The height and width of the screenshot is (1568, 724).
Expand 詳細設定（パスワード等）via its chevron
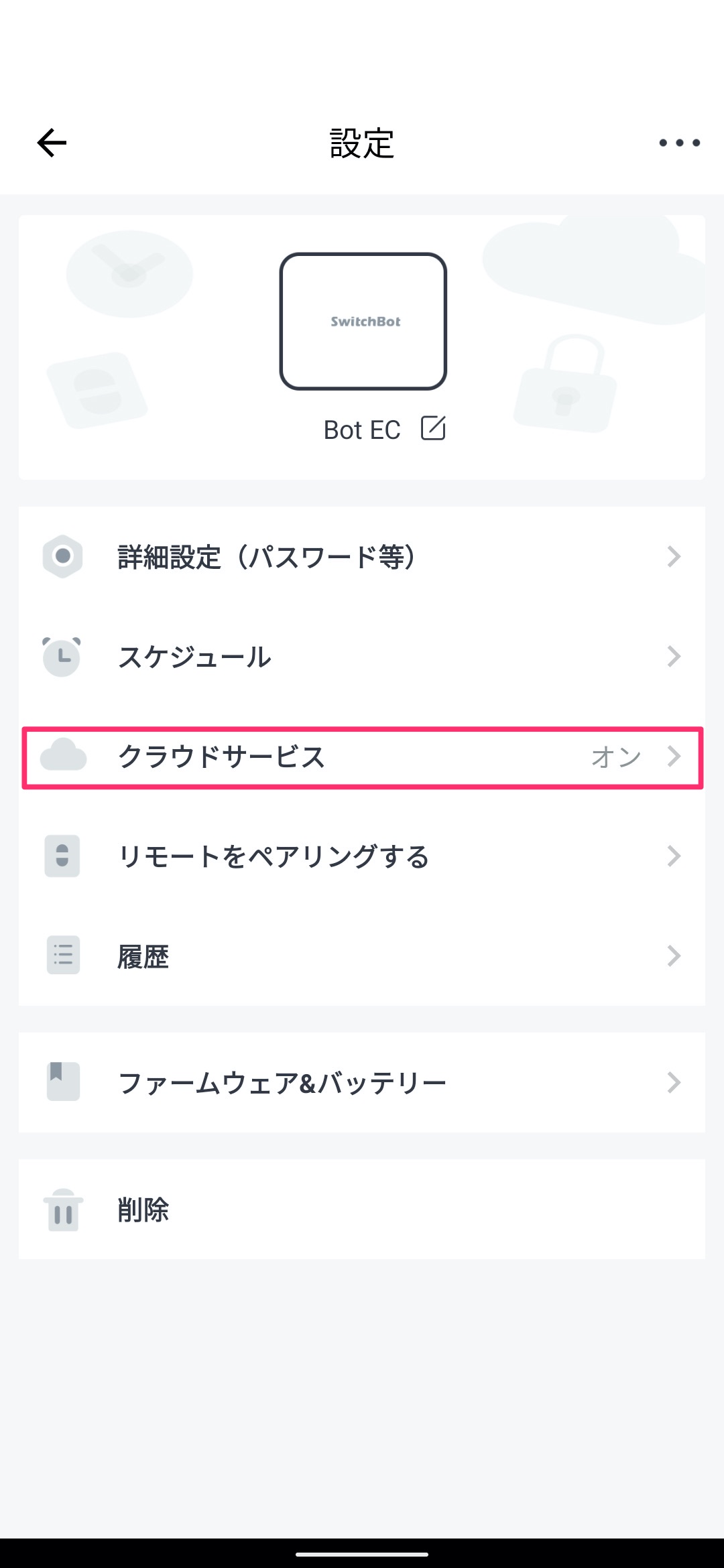point(674,556)
